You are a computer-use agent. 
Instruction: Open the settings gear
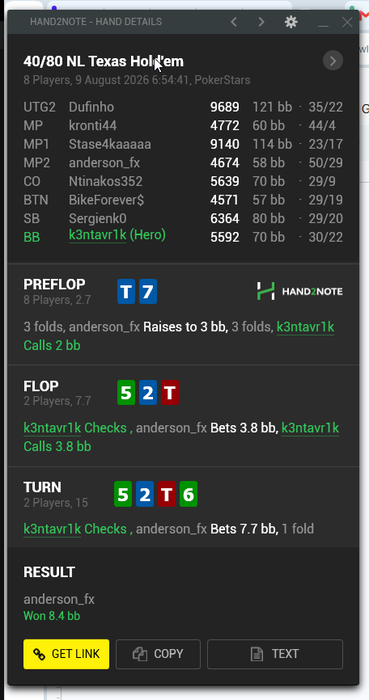click(x=291, y=22)
